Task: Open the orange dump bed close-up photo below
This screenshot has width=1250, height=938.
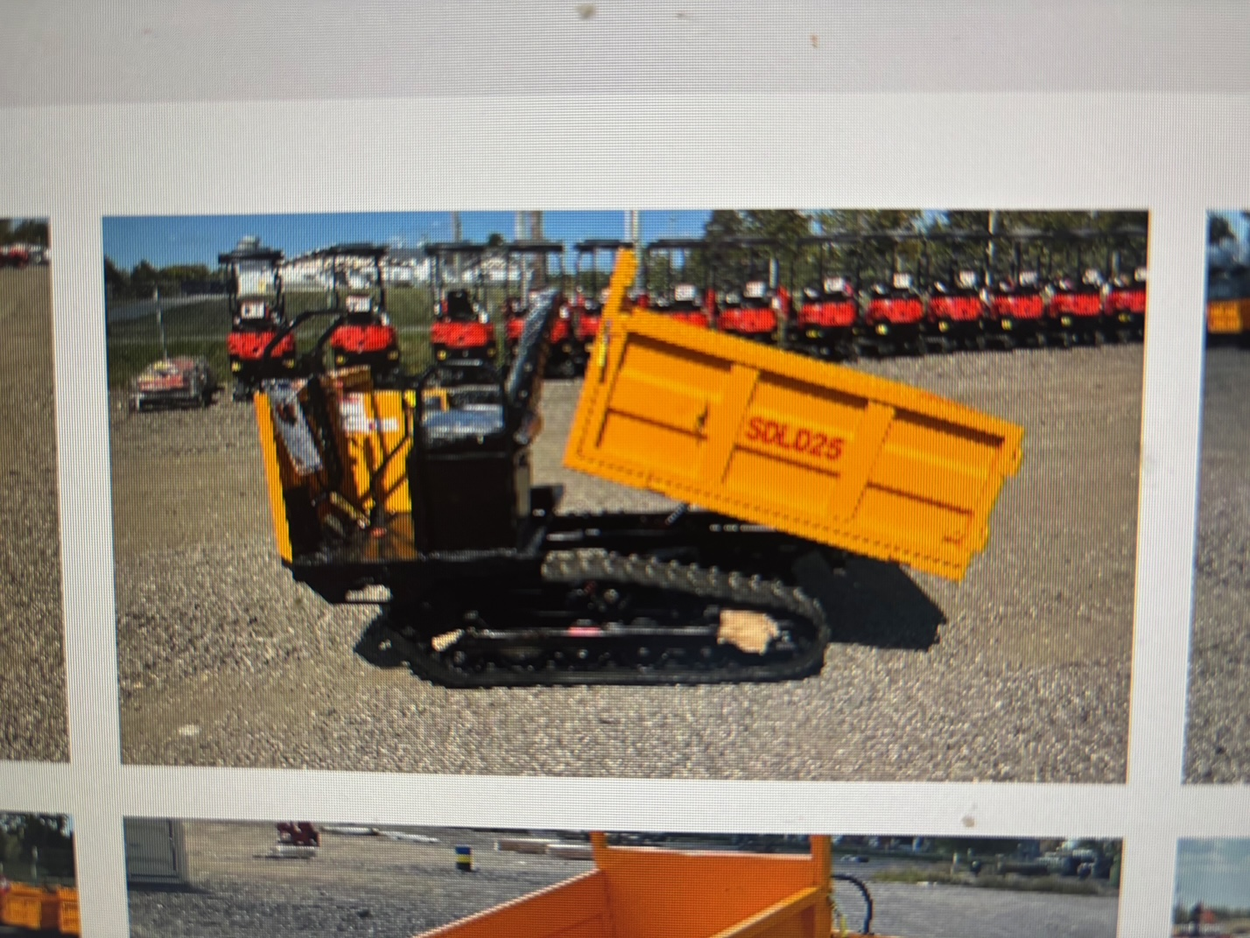Action: tap(622, 880)
